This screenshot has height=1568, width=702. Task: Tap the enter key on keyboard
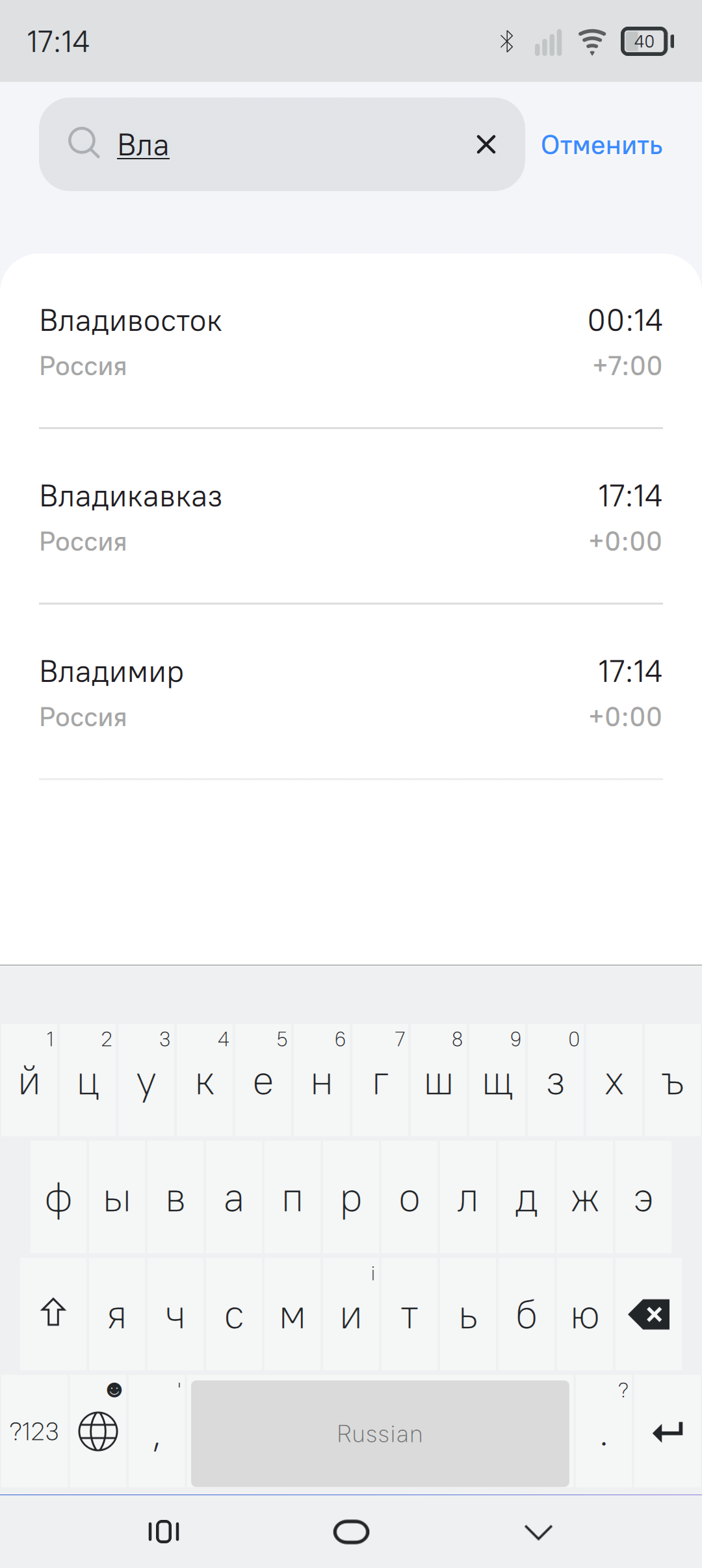coord(668,1431)
